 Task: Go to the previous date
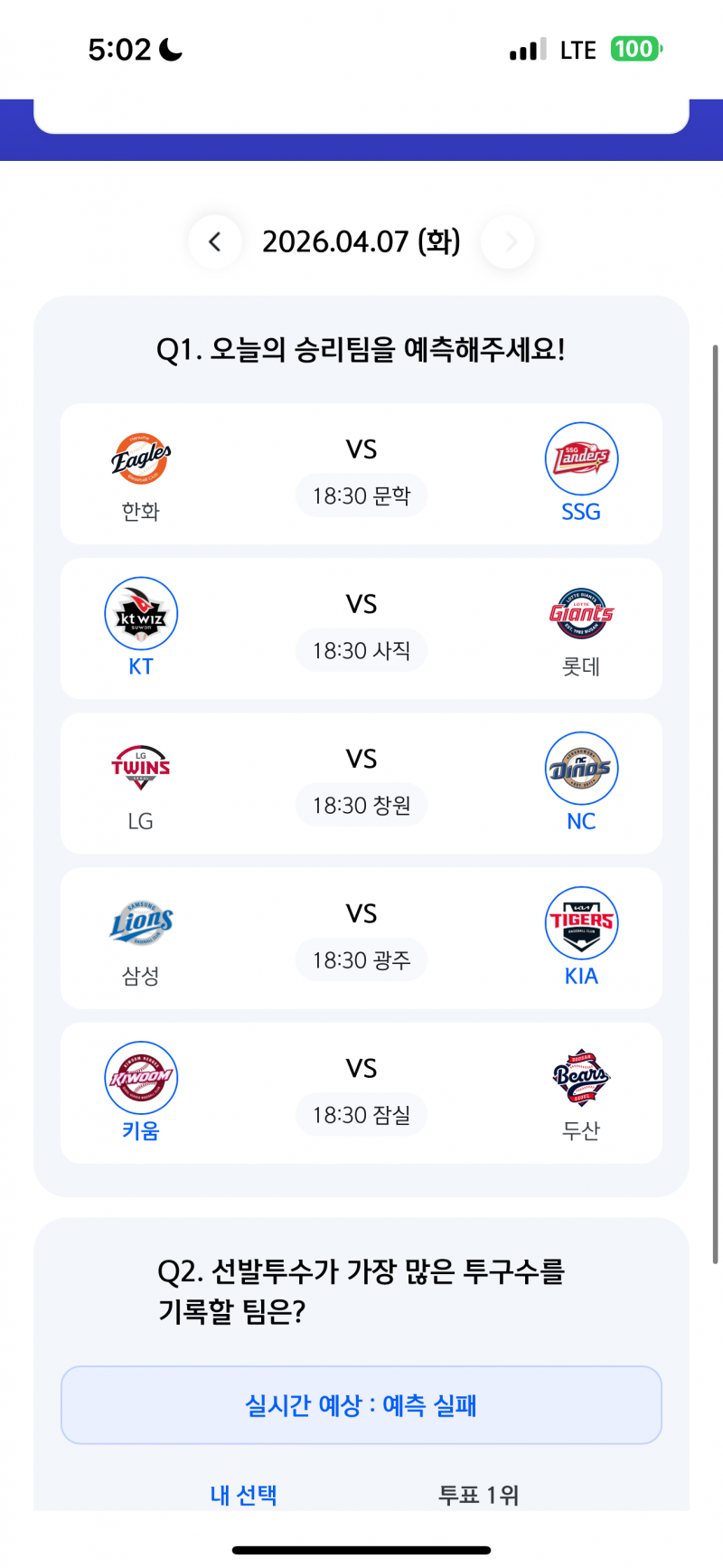click(215, 241)
